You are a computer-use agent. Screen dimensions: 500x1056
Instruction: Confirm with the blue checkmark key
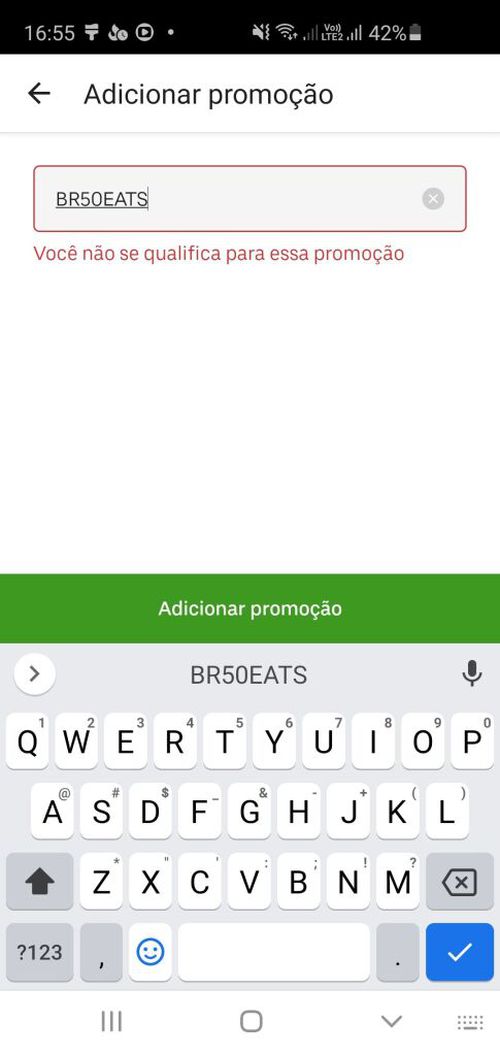click(460, 952)
